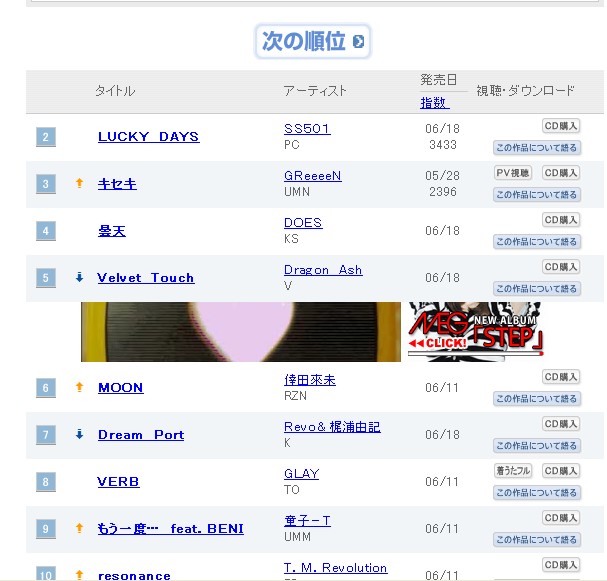View Revo & 梶浦由記 artist page
The image size is (607, 581).
click(x=332, y=427)
